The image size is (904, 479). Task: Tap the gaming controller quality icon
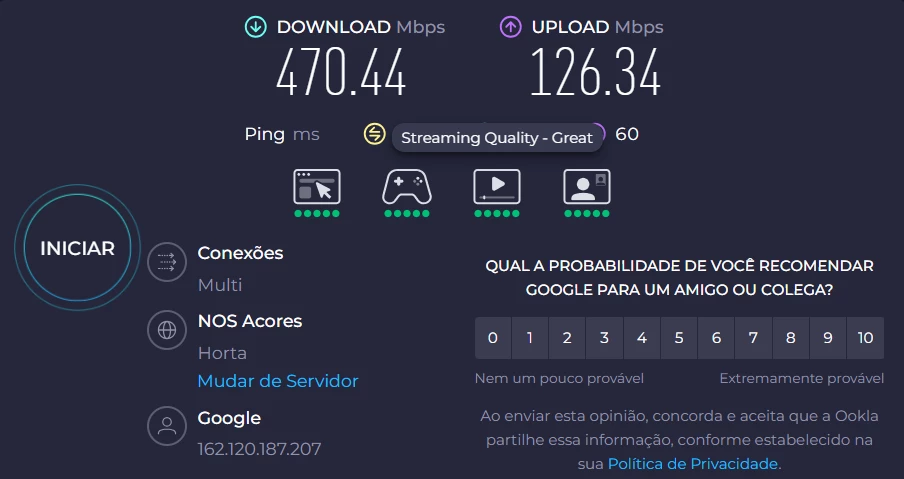click(x=407, y=187)
